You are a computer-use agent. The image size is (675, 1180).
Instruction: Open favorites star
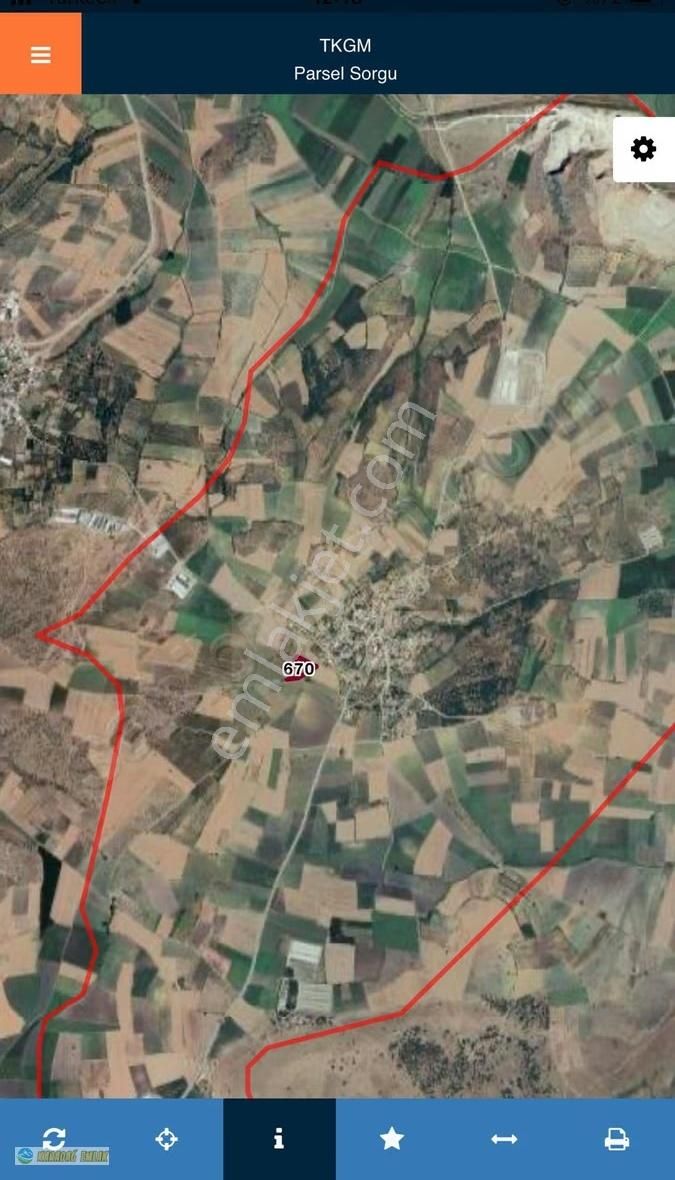[392, 1138]
